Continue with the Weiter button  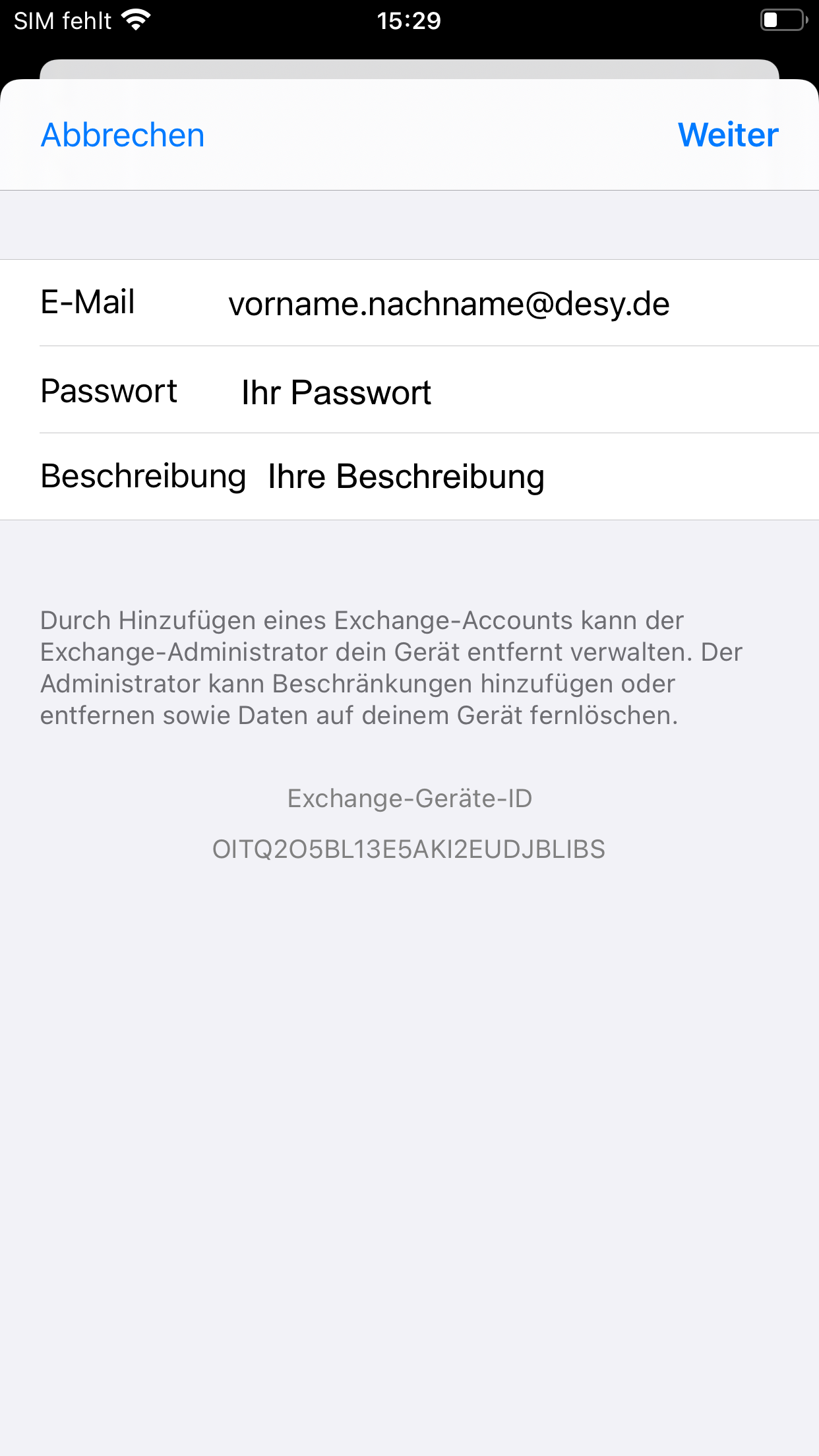click(728, 135)
